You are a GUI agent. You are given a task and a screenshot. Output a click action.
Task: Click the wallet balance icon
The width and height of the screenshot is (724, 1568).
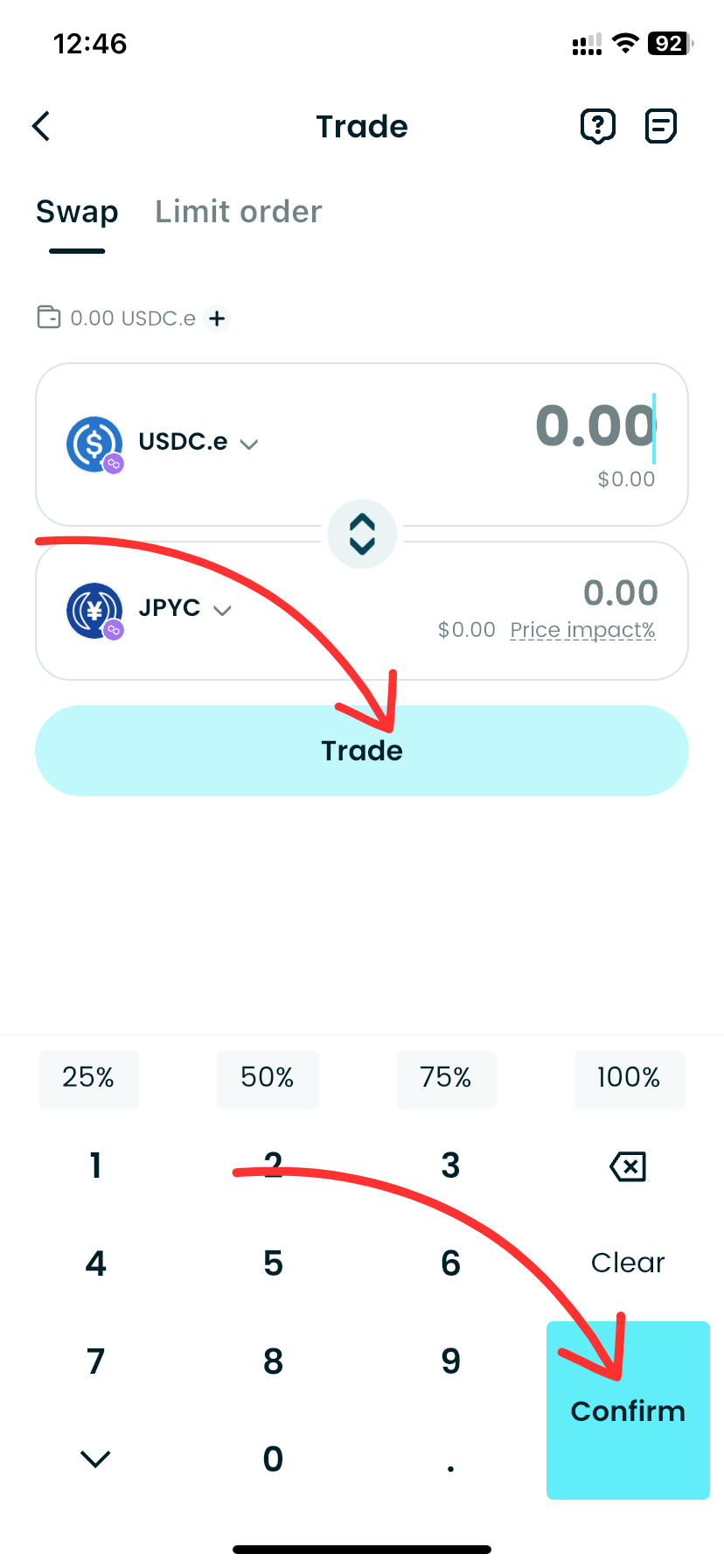50,318
